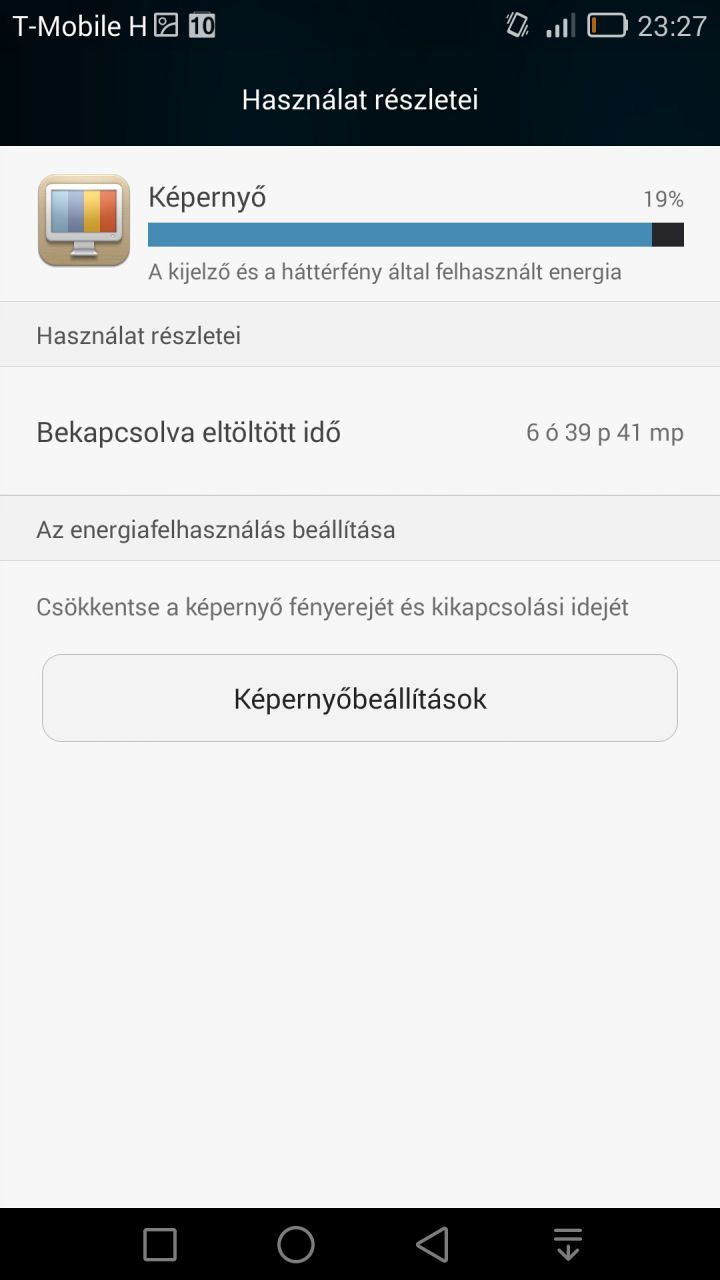Tap the system back triangle

click(431, 1244)
